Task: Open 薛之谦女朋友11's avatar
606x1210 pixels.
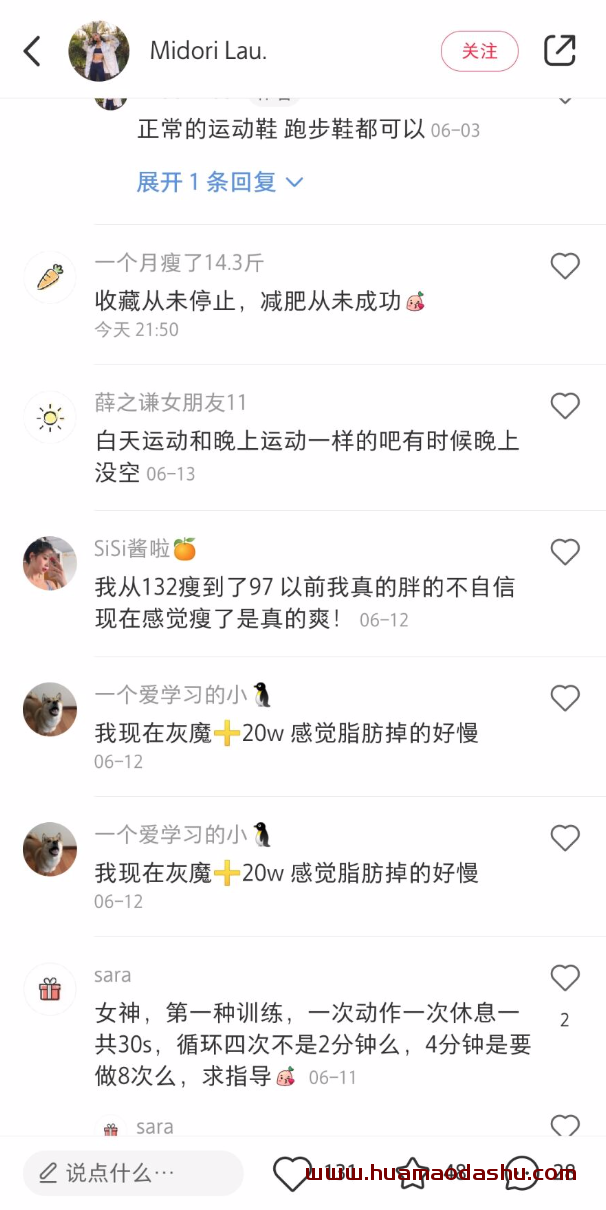Action: (50, 417)
